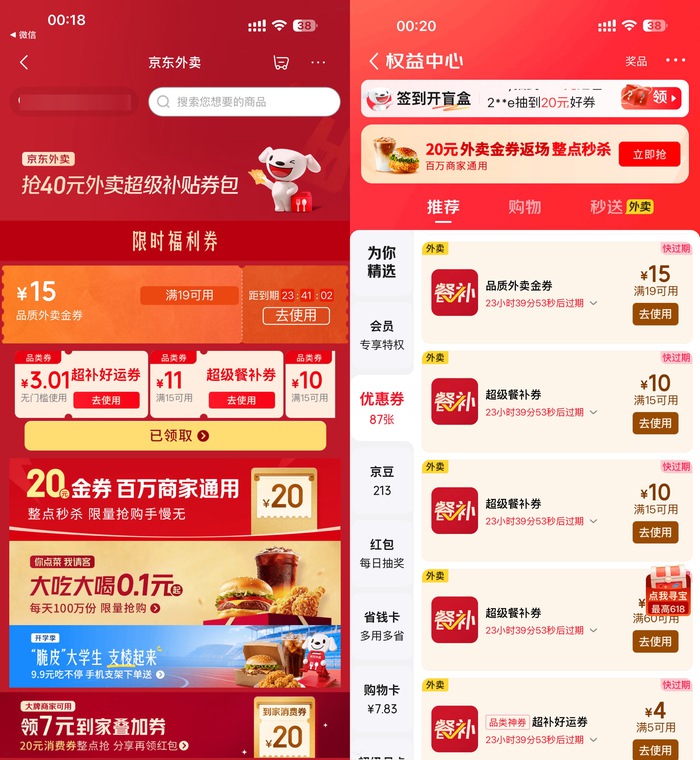Switch to the 秒送 外卖 tab
The height and width of the screenshot is (760, 700).
pos(621,207)
